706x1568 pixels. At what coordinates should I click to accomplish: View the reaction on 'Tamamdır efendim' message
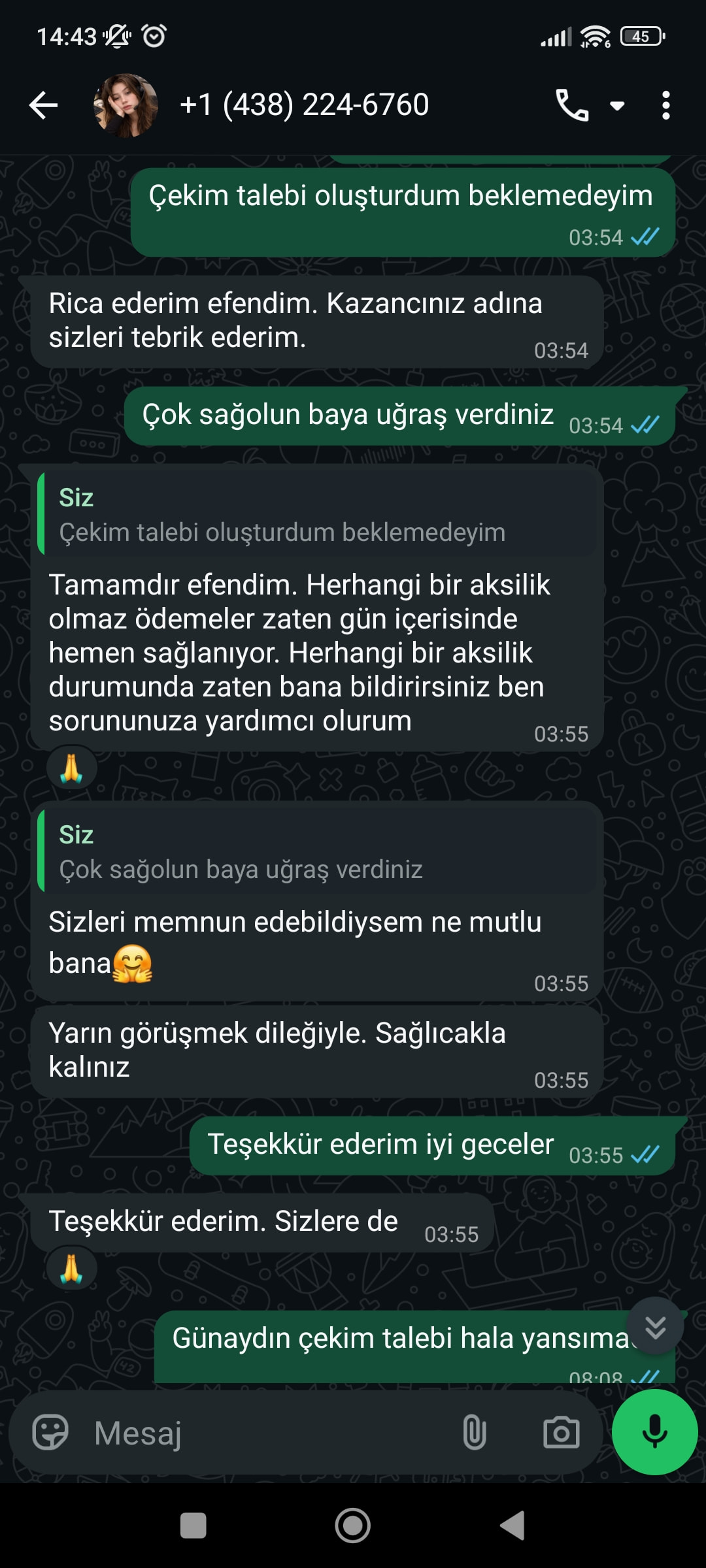pos(71,768)
